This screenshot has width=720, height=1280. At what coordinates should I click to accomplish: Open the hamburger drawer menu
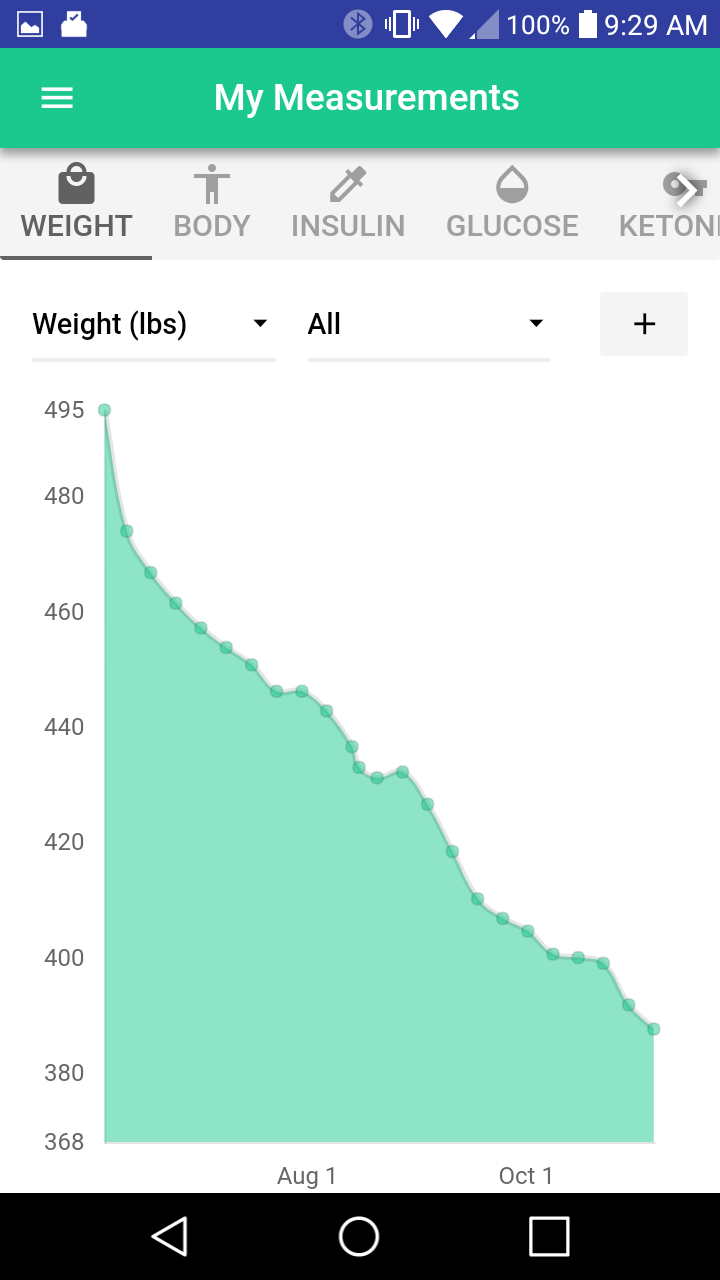pos(57,98)
